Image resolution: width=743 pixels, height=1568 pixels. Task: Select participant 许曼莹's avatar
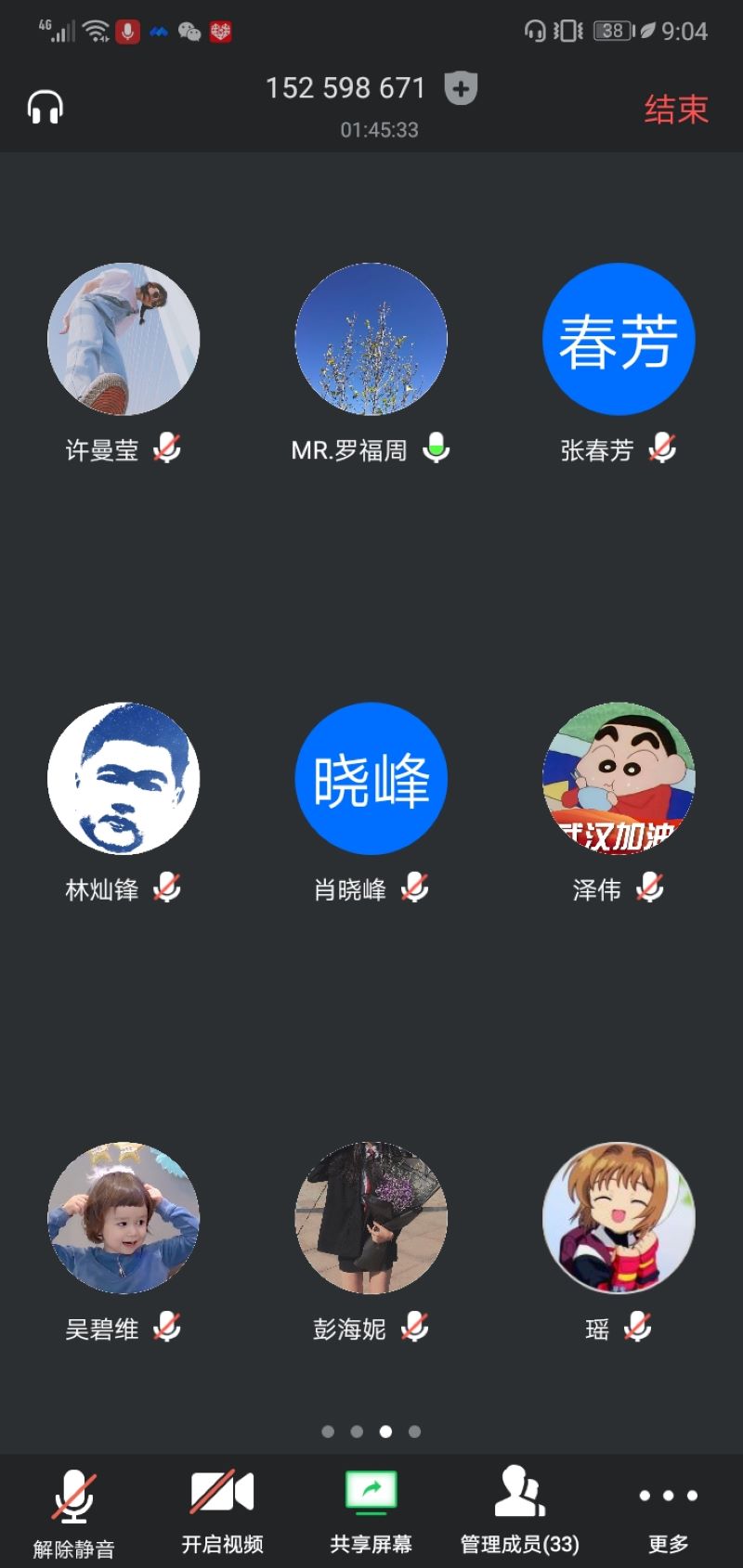(124, 339)
